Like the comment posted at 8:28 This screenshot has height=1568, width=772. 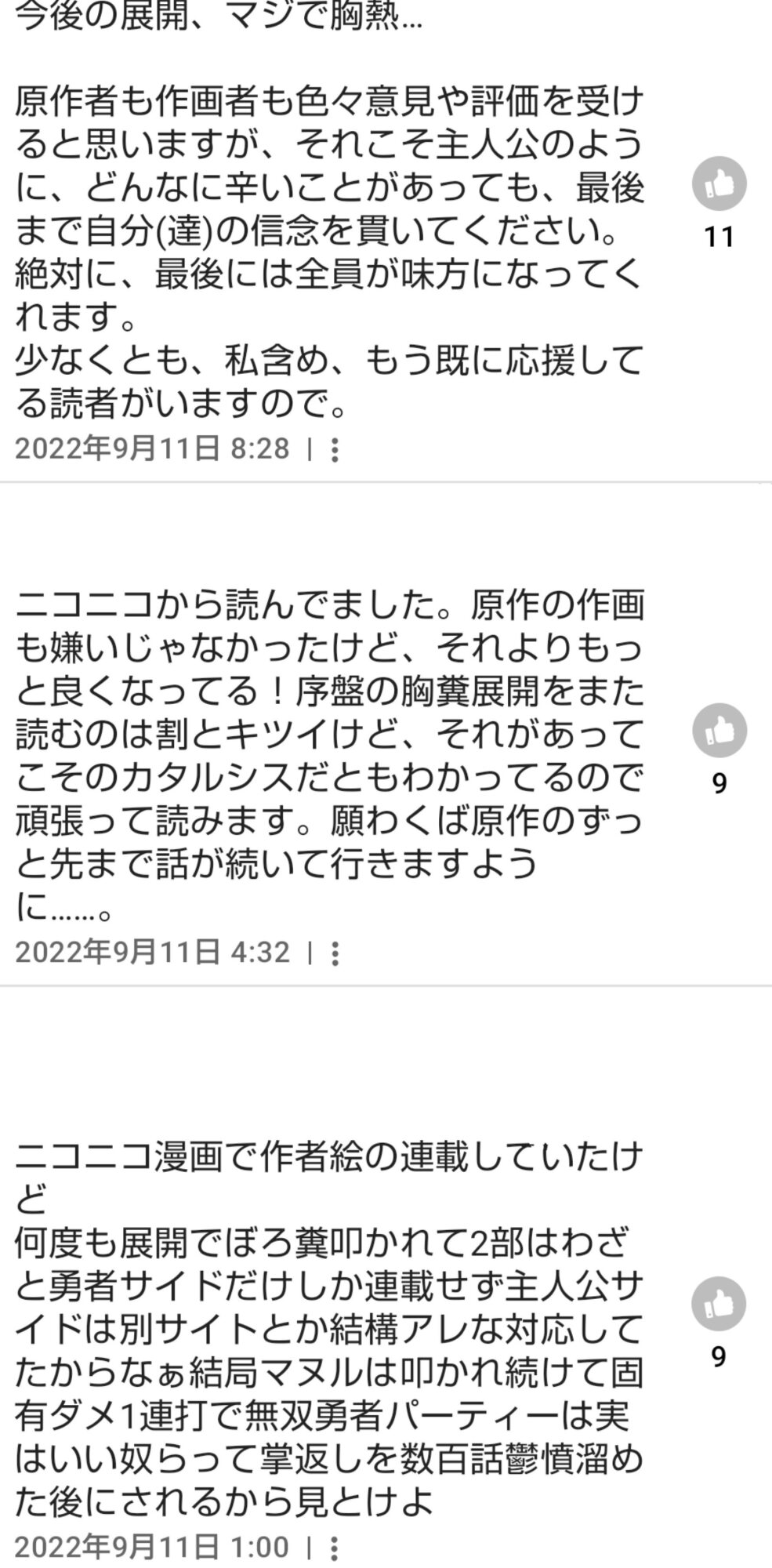[719, 184]
